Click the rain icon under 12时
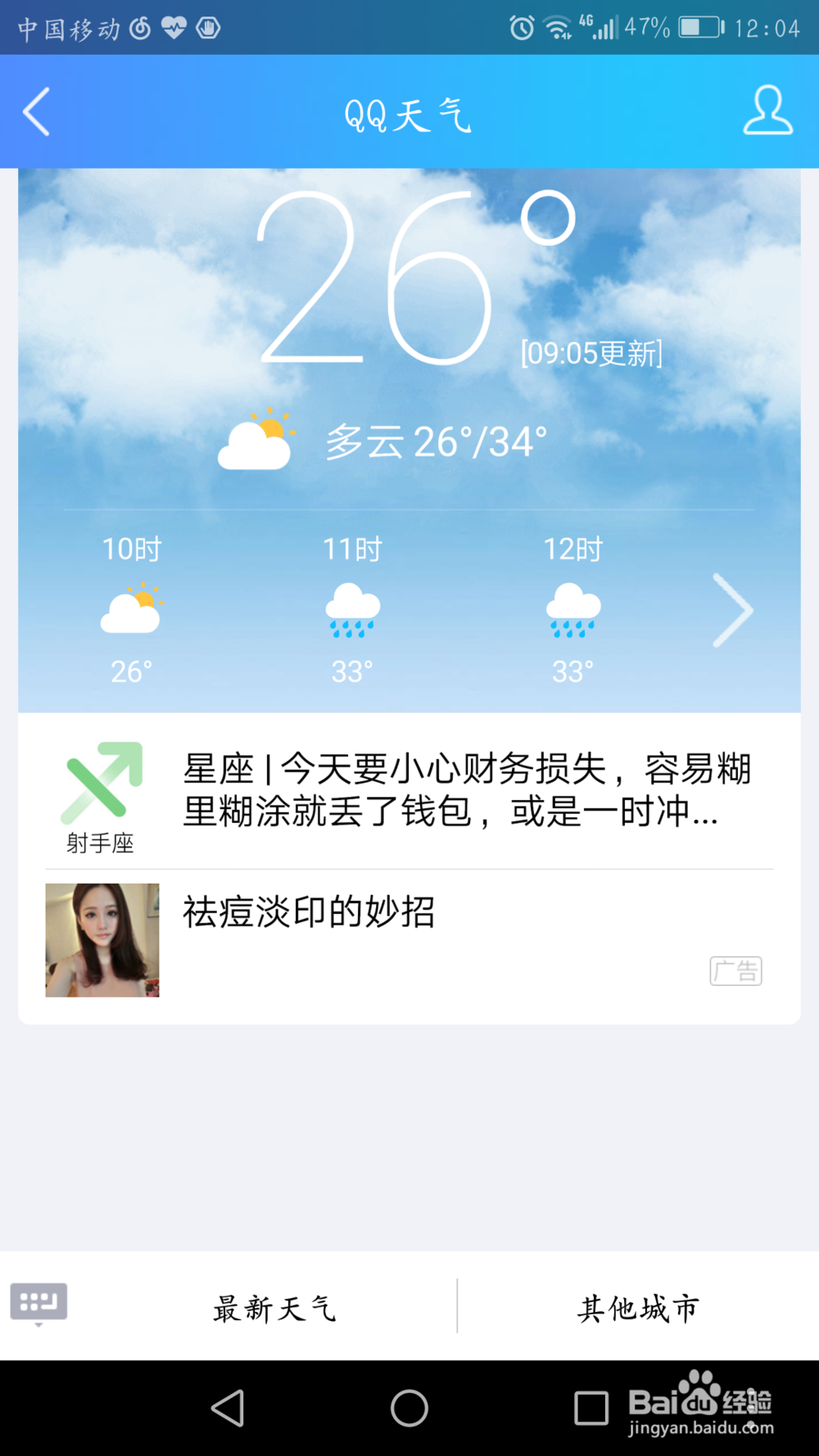 pos(573,614)
